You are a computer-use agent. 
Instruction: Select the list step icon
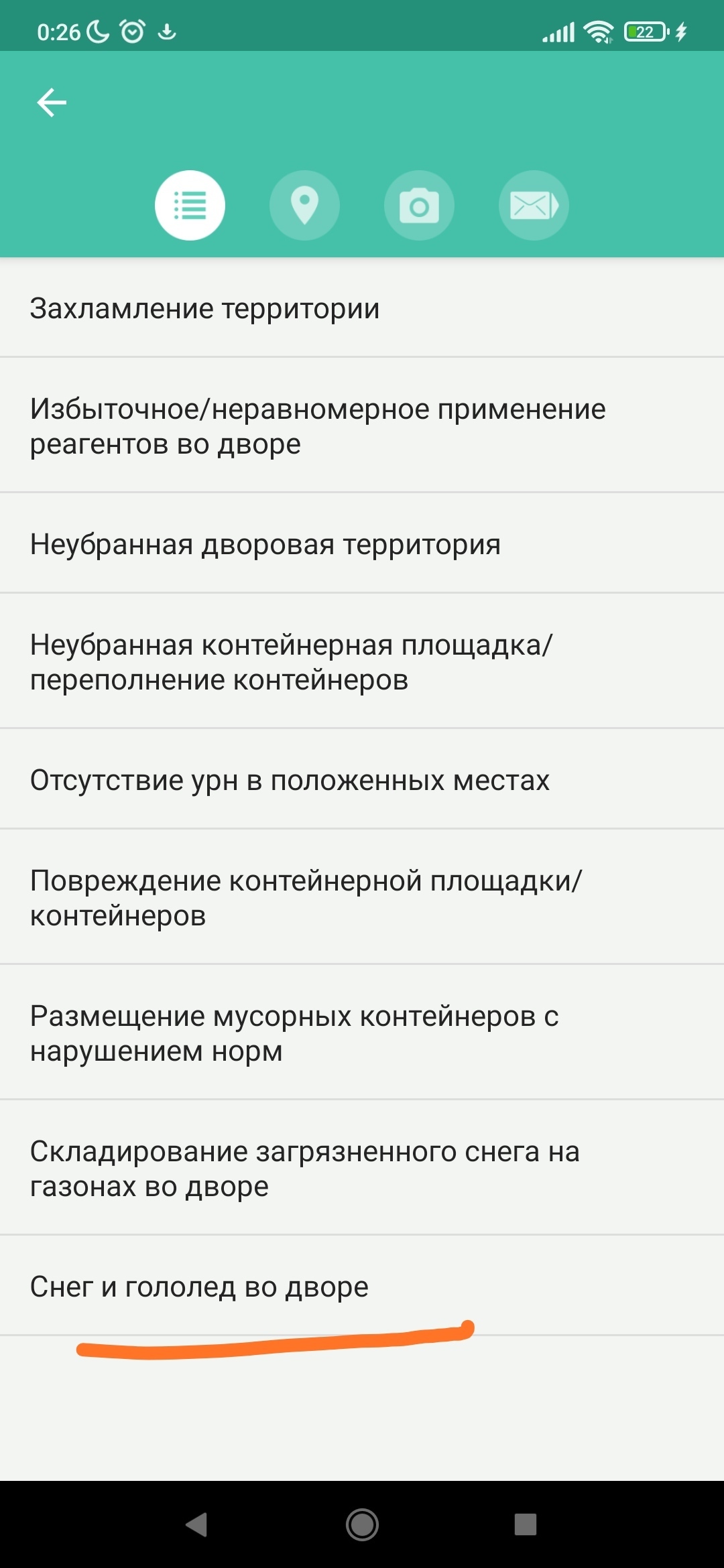tap(190, 206)
